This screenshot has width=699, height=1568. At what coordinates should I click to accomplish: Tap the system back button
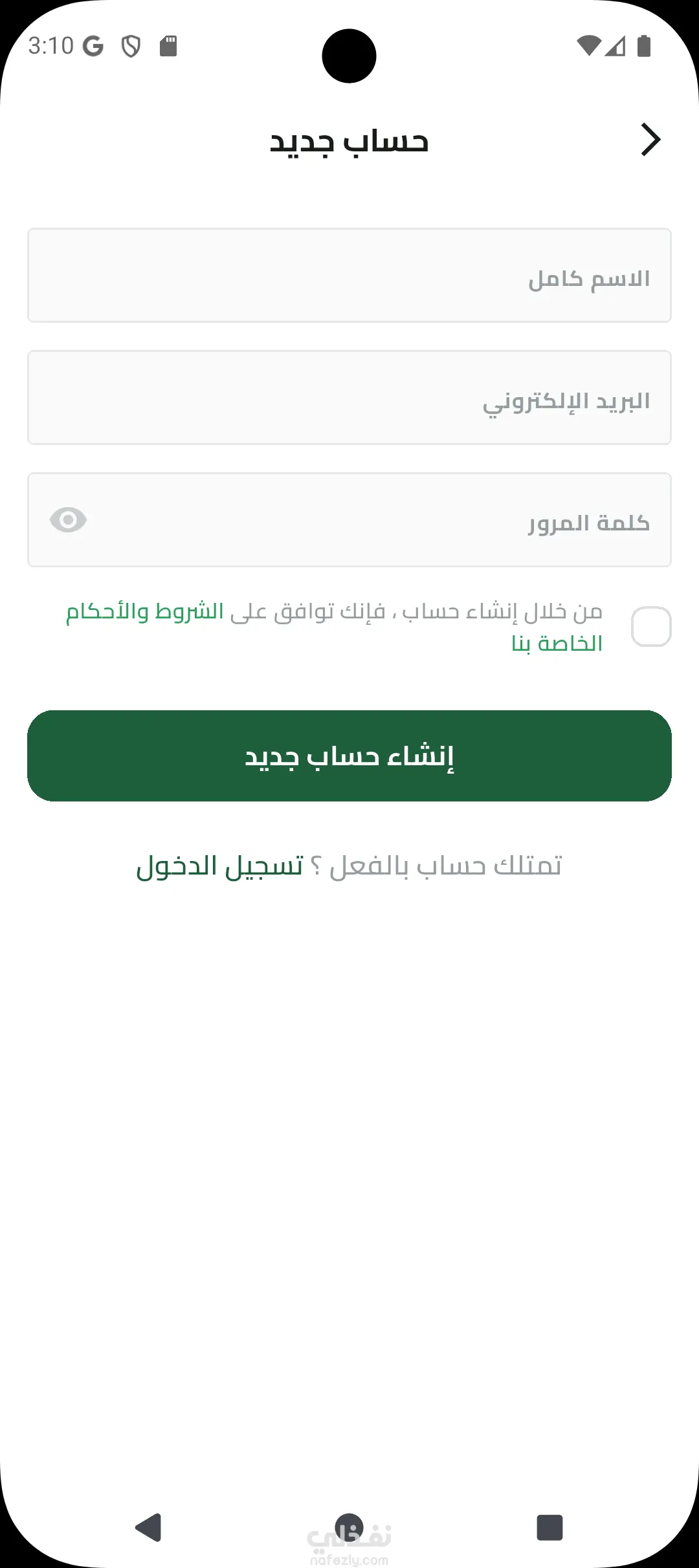[x=149, y=1528]
